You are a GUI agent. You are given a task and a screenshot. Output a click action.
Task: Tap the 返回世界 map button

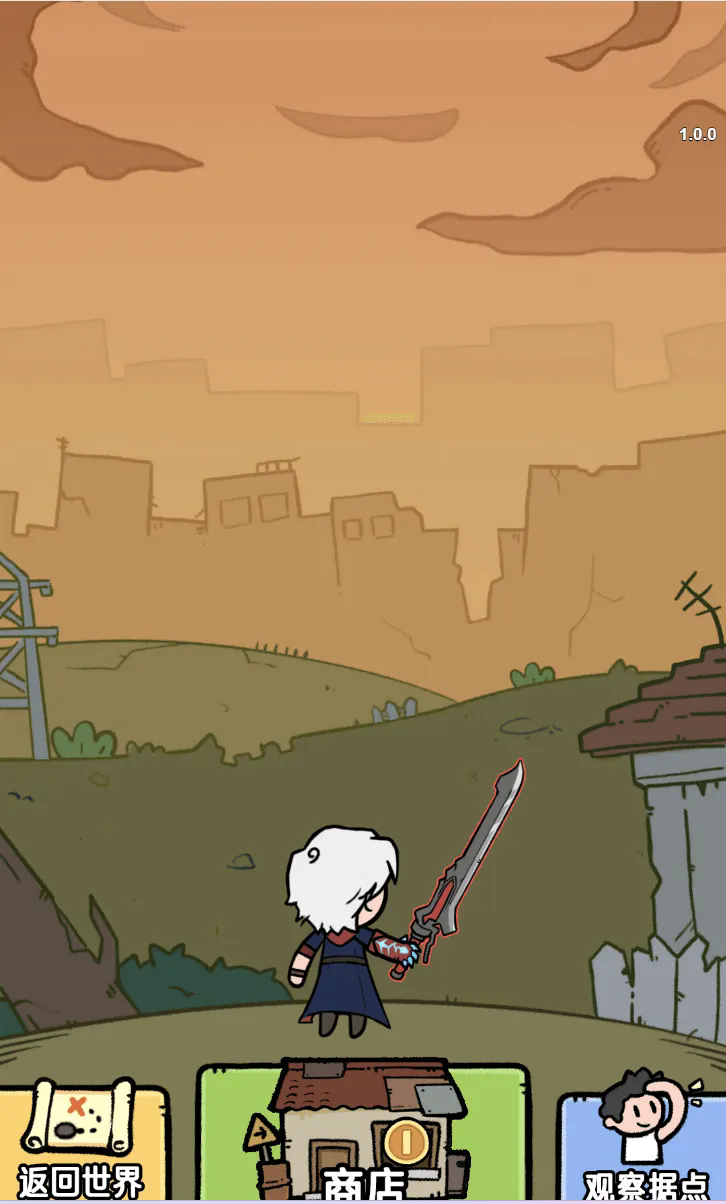pyautogui.click(x=80, y=1142)
